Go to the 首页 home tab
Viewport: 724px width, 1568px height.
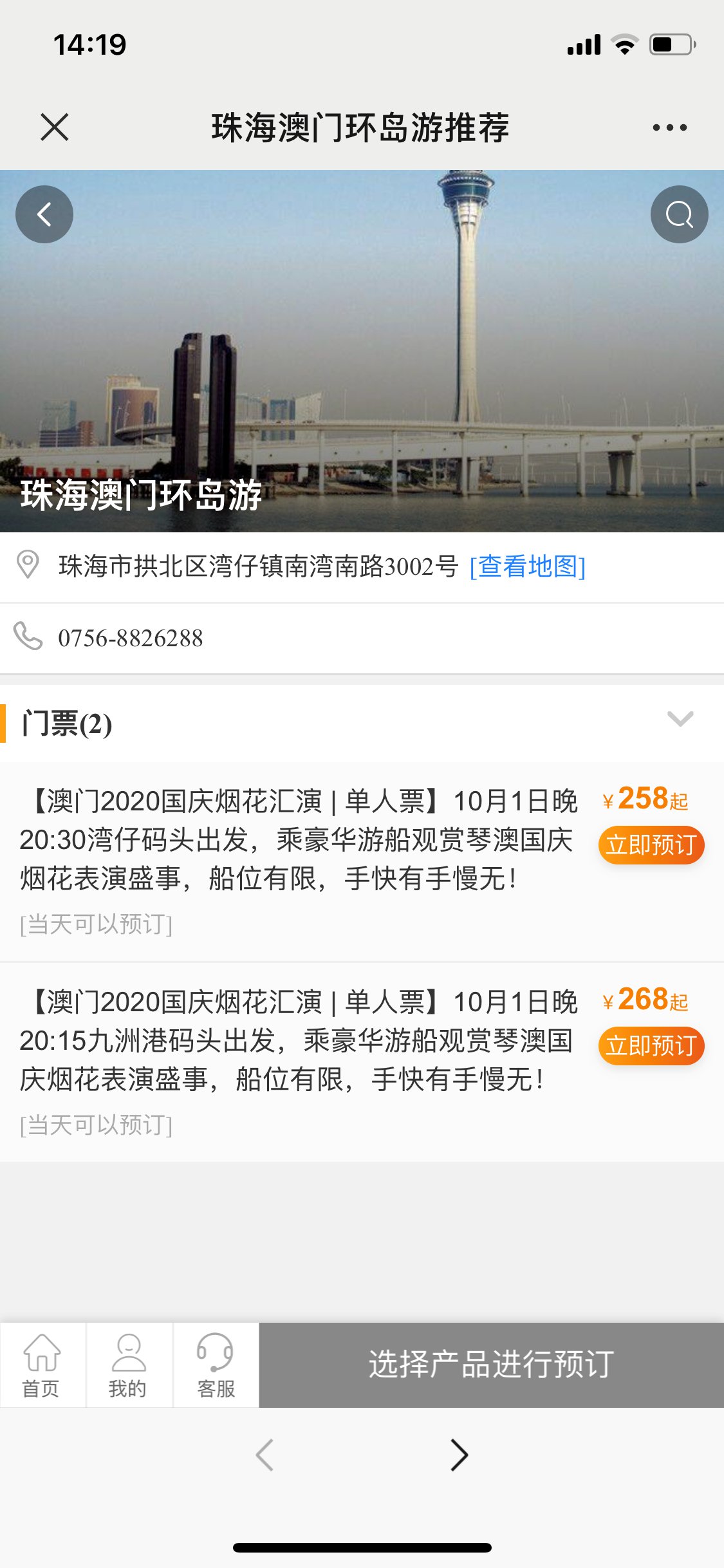[42, 1365]
